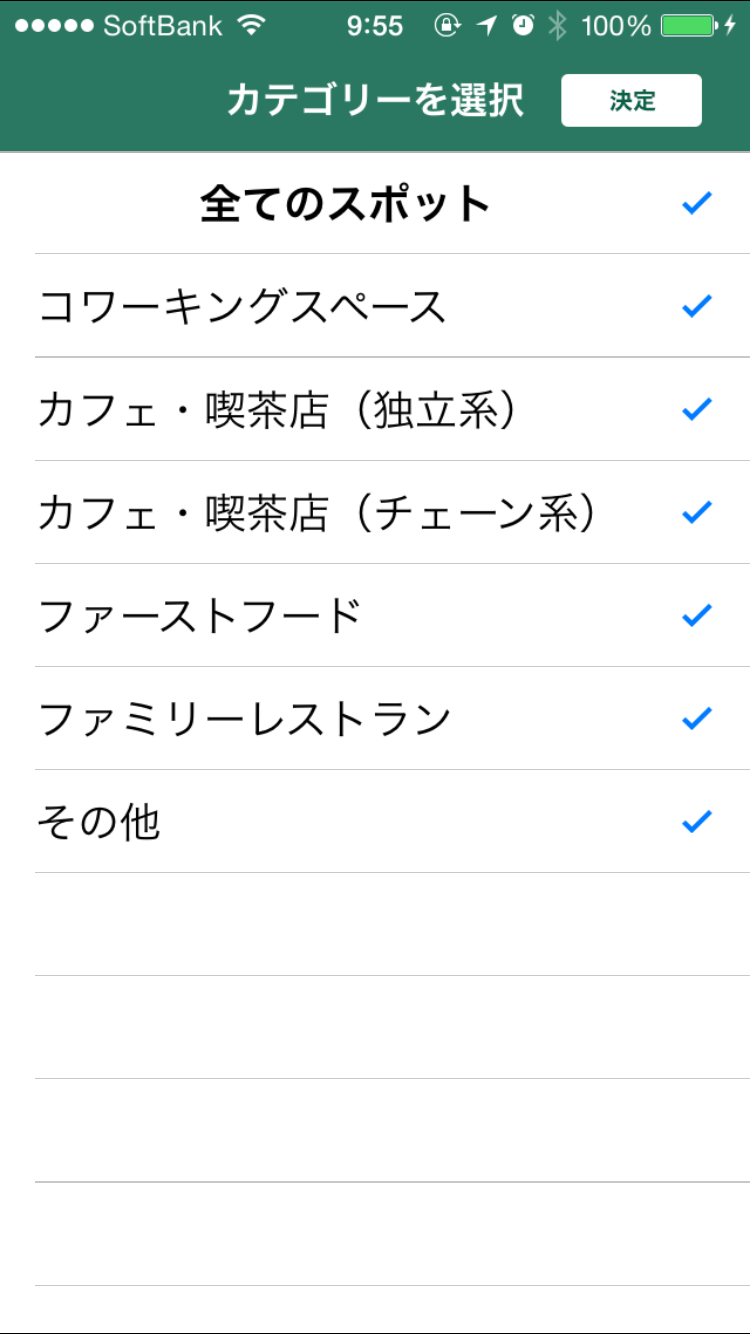This screenshot has height=1334, width=750.
Task: Uncheck ファミリーレストラン category
Action: pos(375,718)
